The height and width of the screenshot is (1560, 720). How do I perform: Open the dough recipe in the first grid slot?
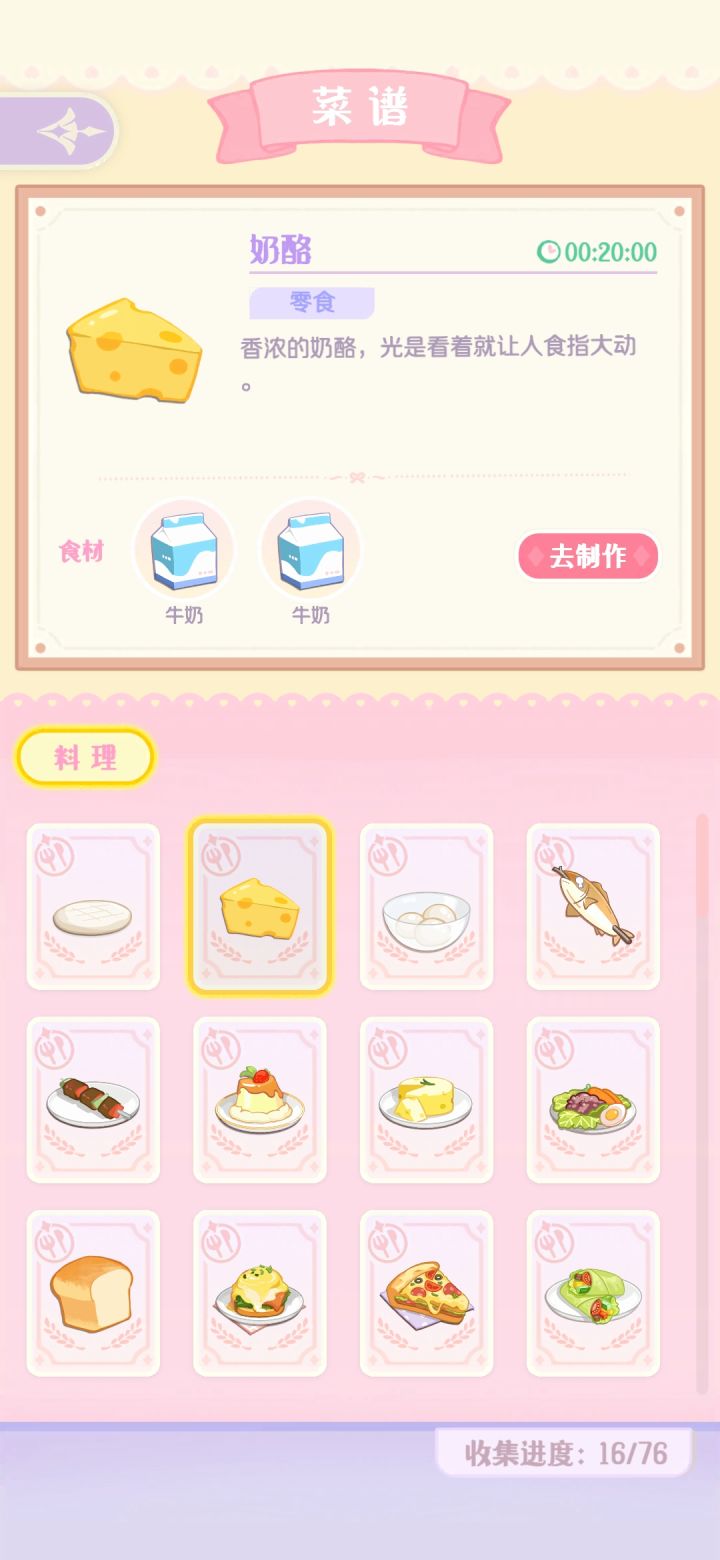point(93,906)
